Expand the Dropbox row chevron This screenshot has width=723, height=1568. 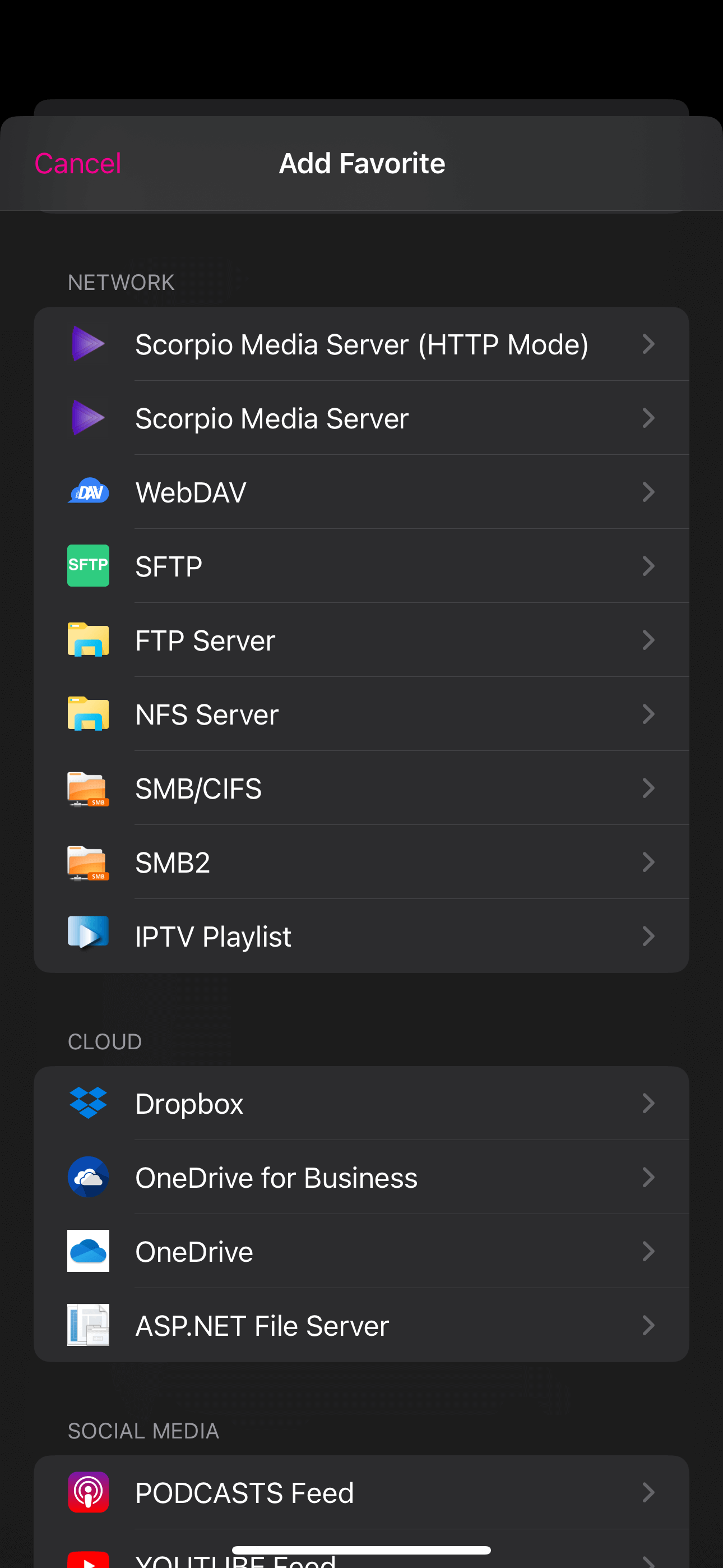(x=649, y=1103)
